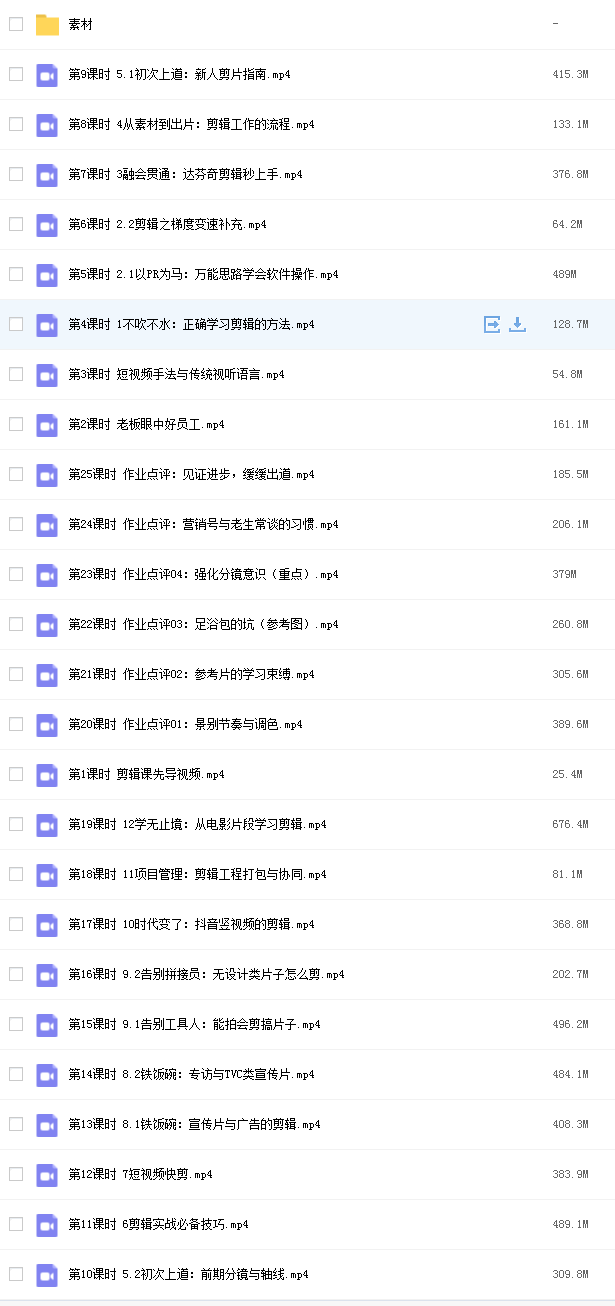Open 第17课时 抖音竖视频的剪辑 video
The image size is (615, 1306).
point(191,924)
